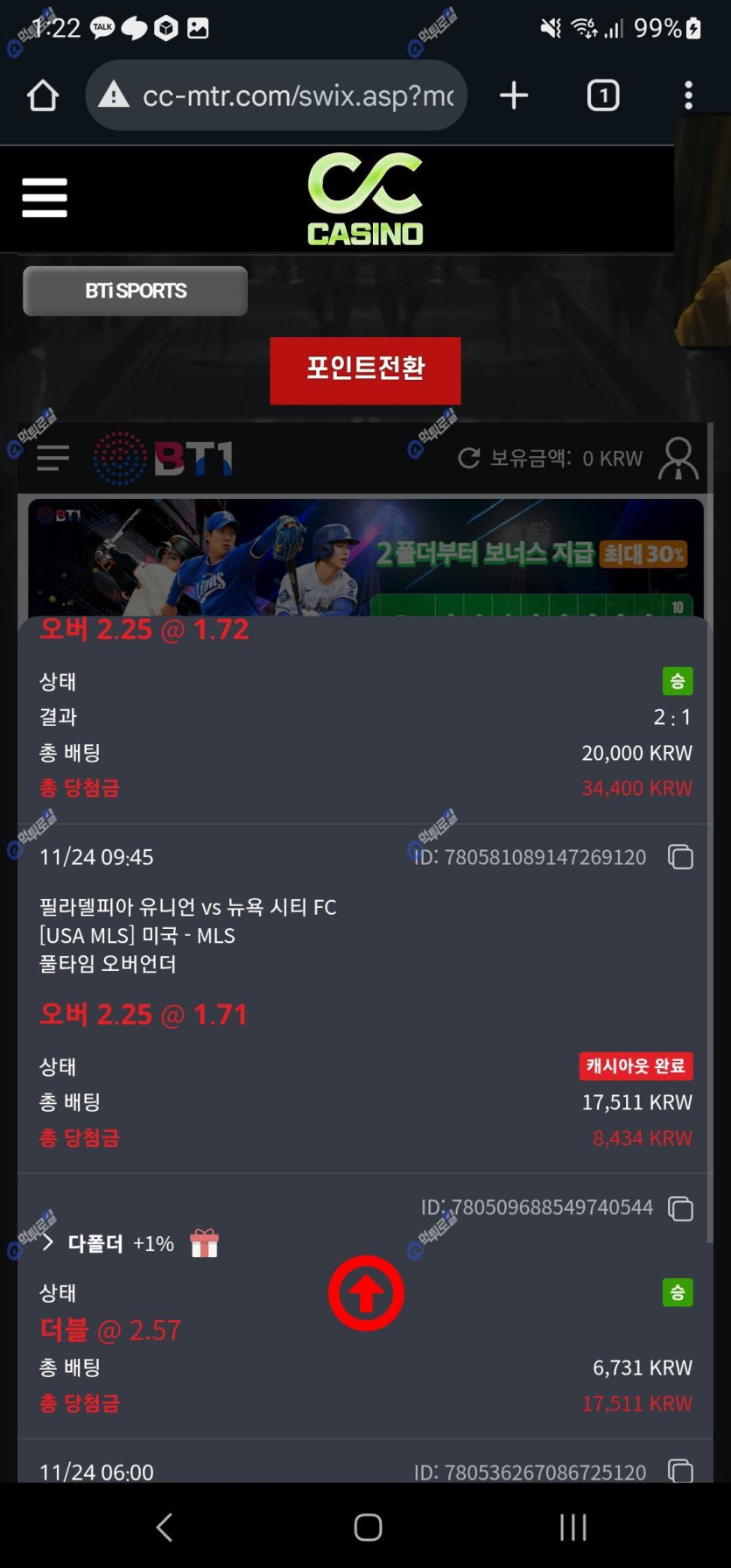The image size is (731, 1568).
Task: Tap the red scroll-to-top arrow button
Action: click(366, 1293)
